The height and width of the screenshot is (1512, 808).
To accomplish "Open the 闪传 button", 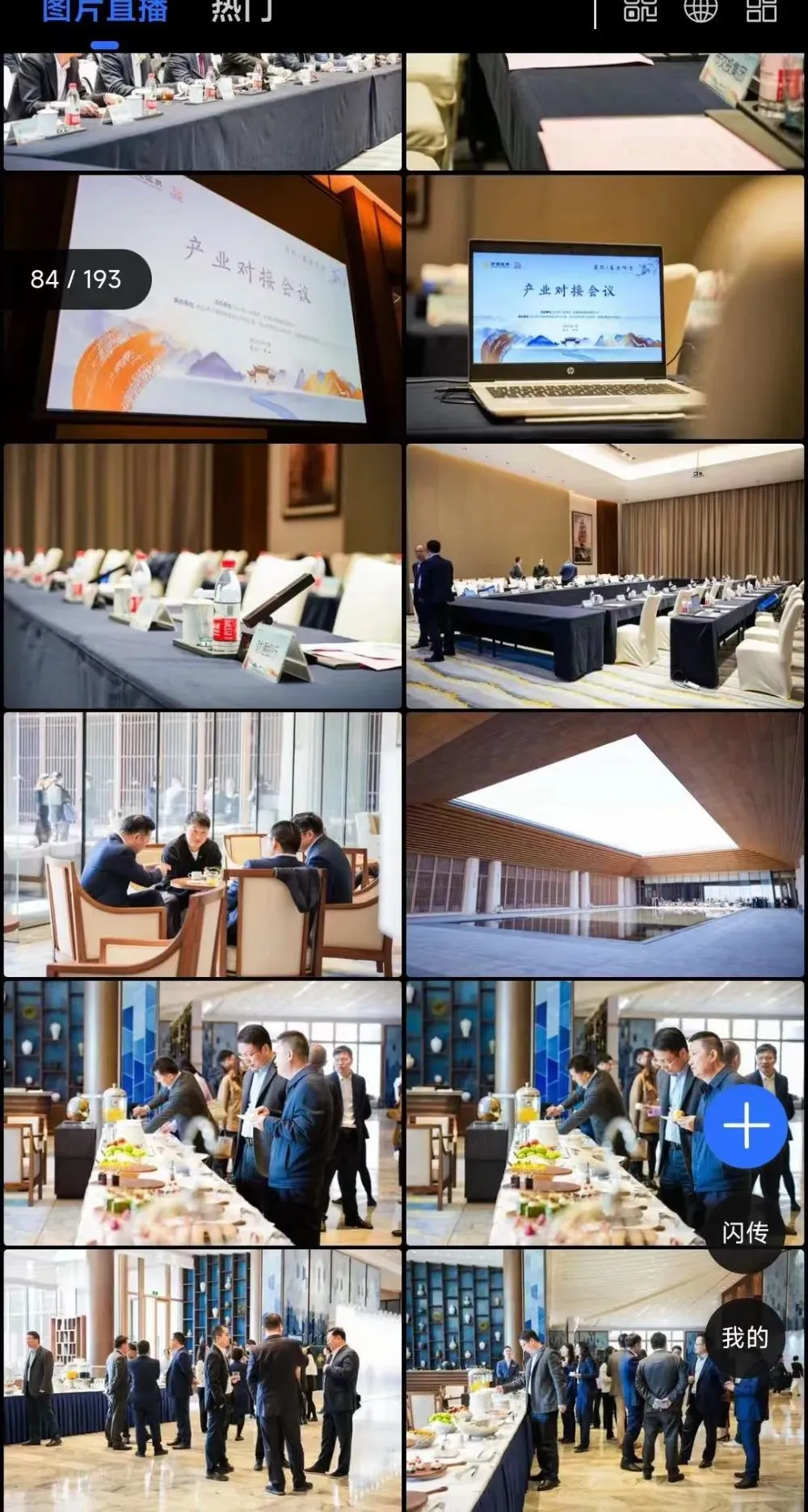I will 745,1232.
